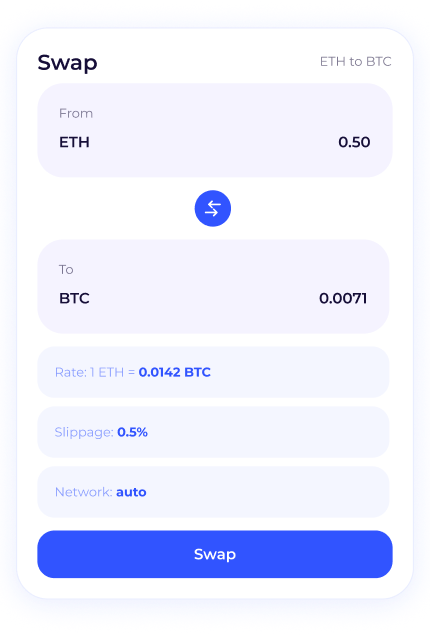Image resolution: width=430 pixels, height=636 pixels.
Task: Open the Slippage 0.5% setting
Action: (x=213, y=432)
